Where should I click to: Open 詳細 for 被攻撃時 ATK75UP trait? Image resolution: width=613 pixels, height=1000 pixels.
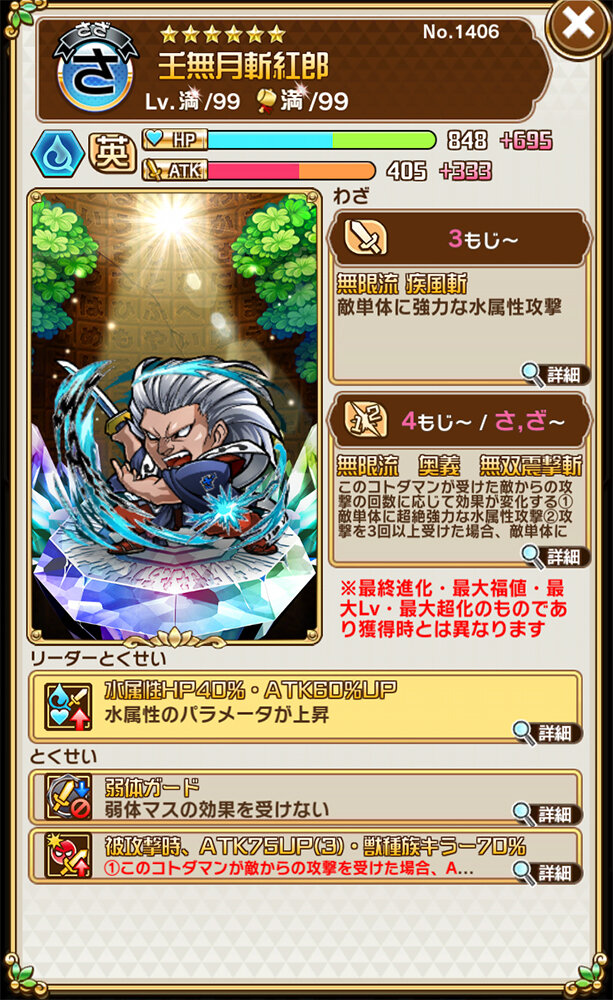tap(547, 872)
